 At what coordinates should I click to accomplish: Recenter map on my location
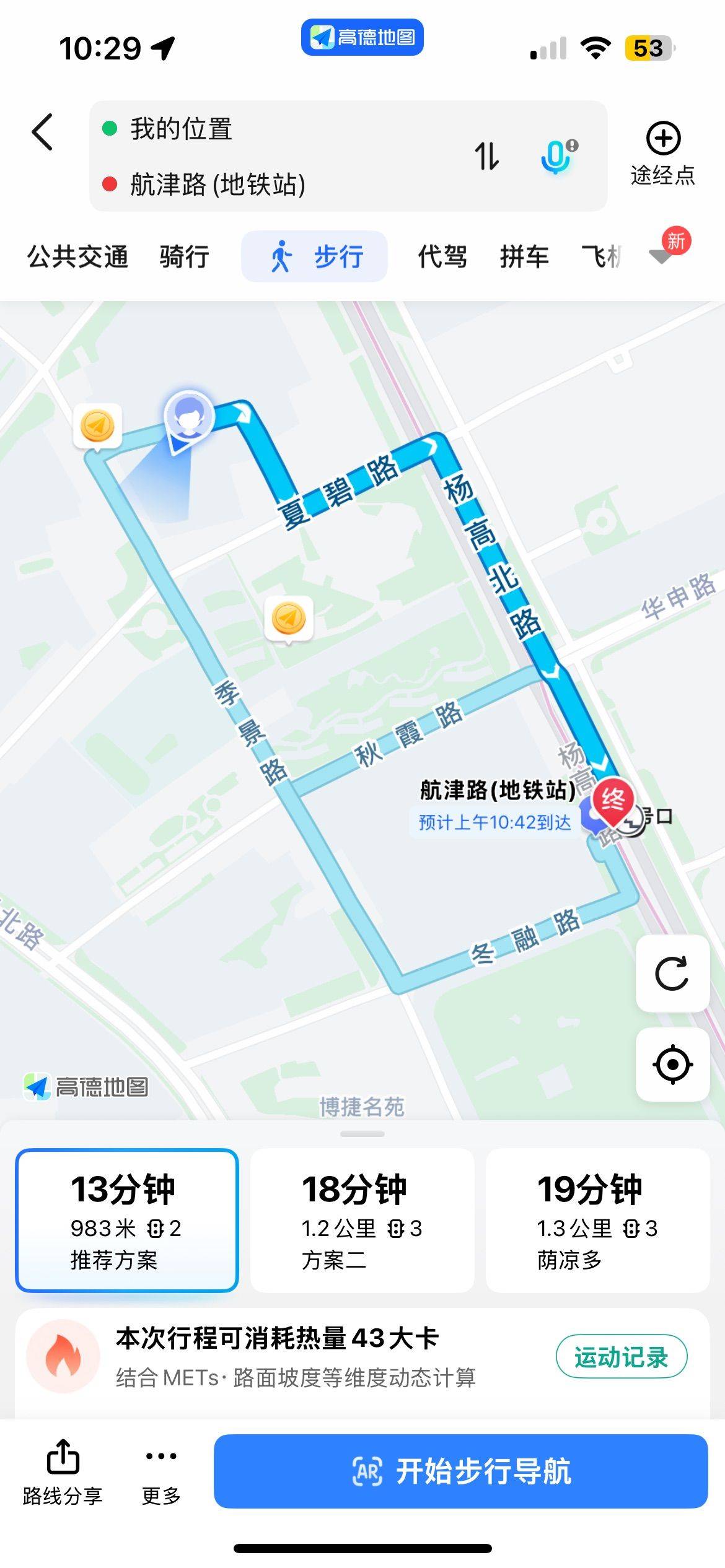click(672, 1065)
